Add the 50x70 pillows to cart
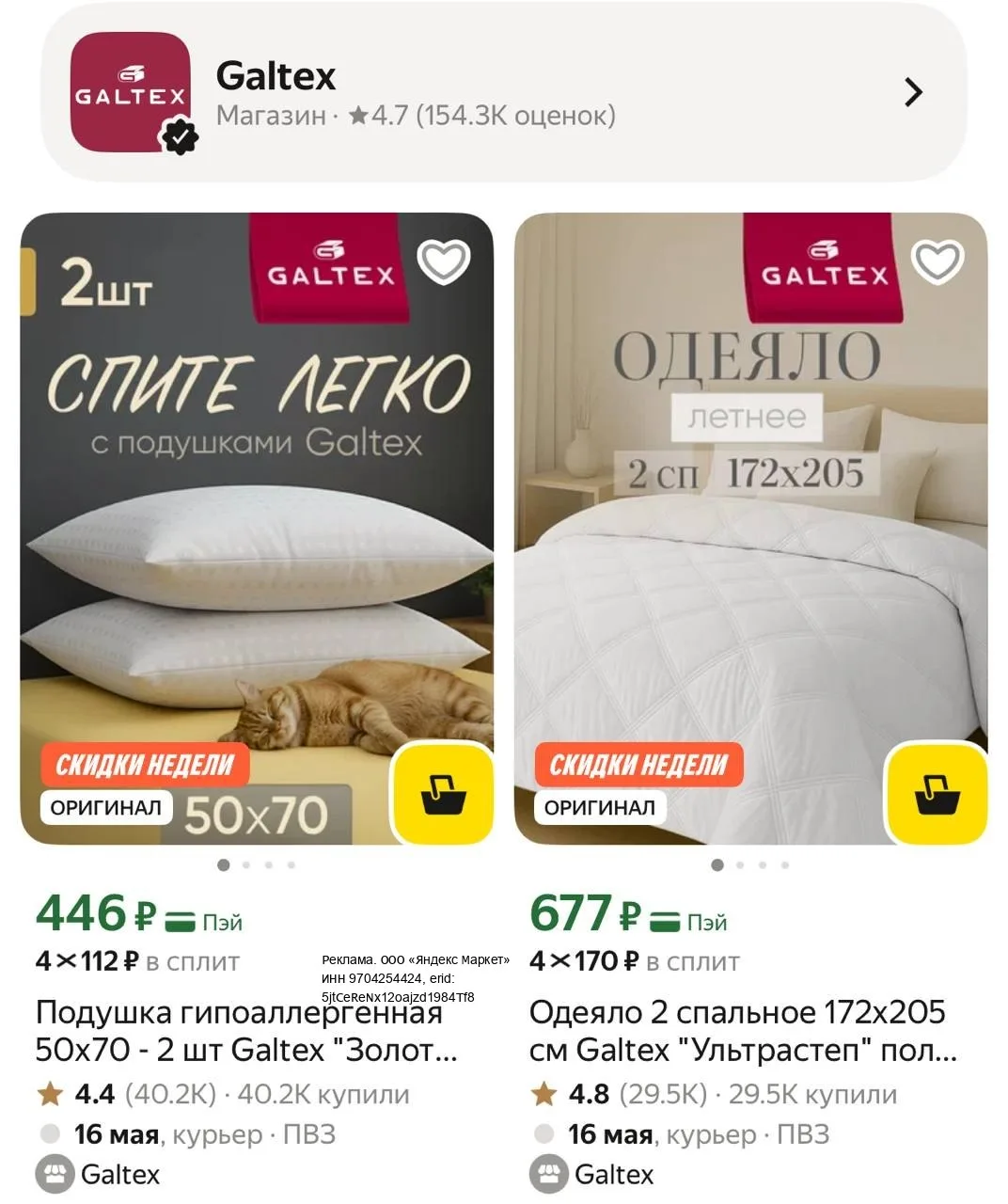Viewport: 1008px width, 1204px height. coord(443,793)
